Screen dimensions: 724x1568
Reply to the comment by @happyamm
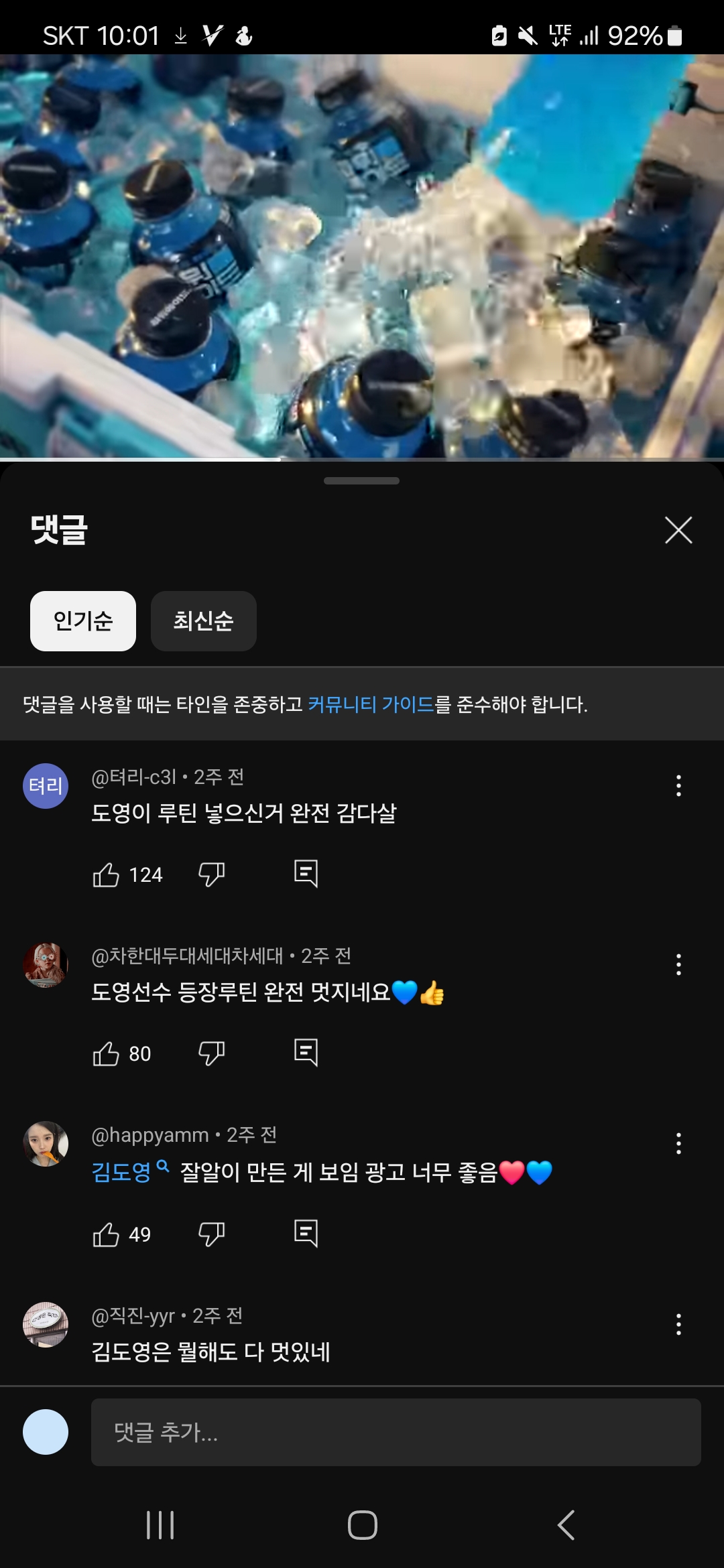tap(306, 1233)
